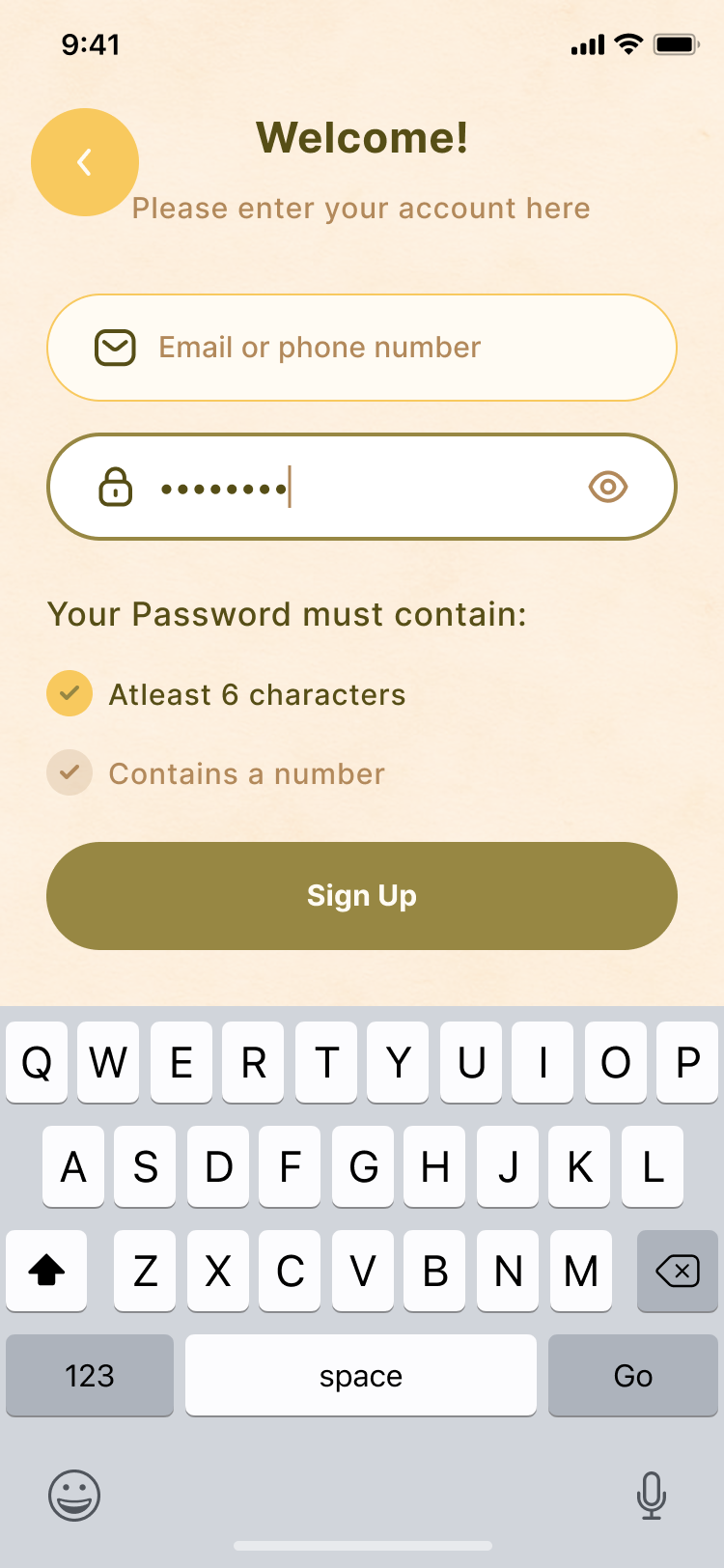The image size is (724, 1568).
Task: Switch keyboard to 123 numbers layout
Action: click(x=90, y=1375)
